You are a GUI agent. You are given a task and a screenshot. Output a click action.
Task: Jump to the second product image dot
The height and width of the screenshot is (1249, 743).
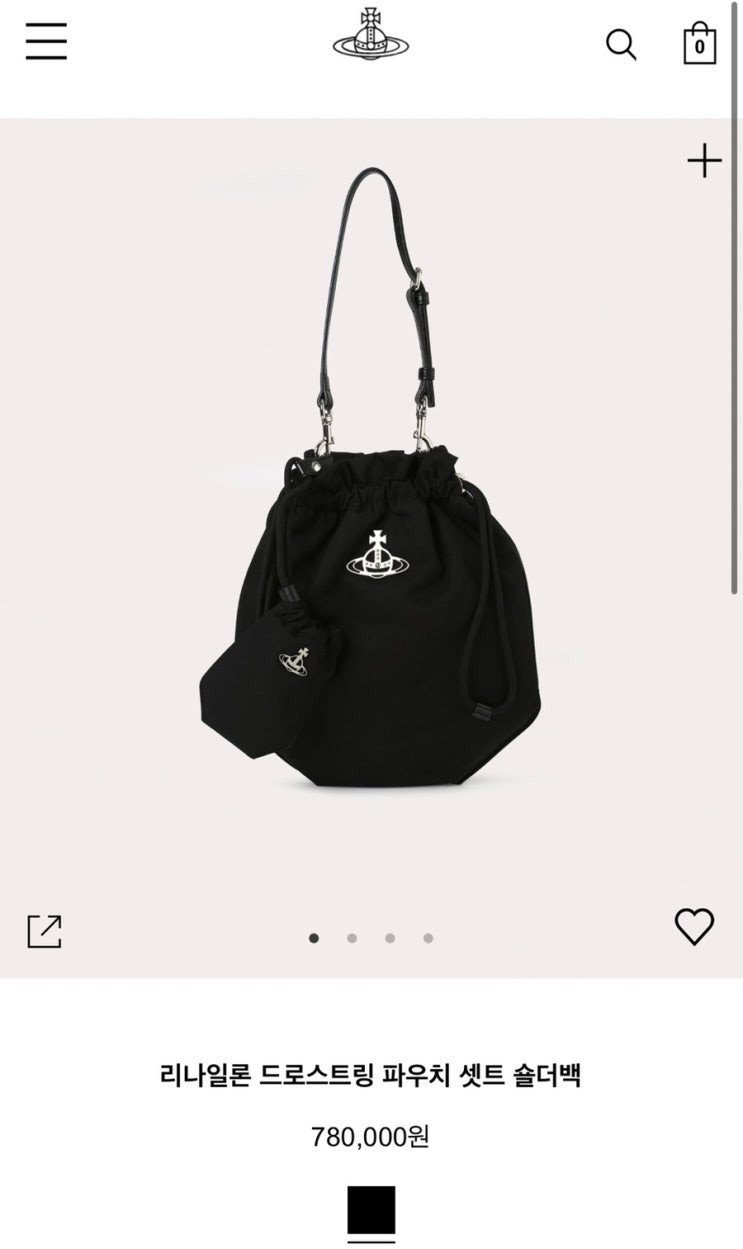352,938
